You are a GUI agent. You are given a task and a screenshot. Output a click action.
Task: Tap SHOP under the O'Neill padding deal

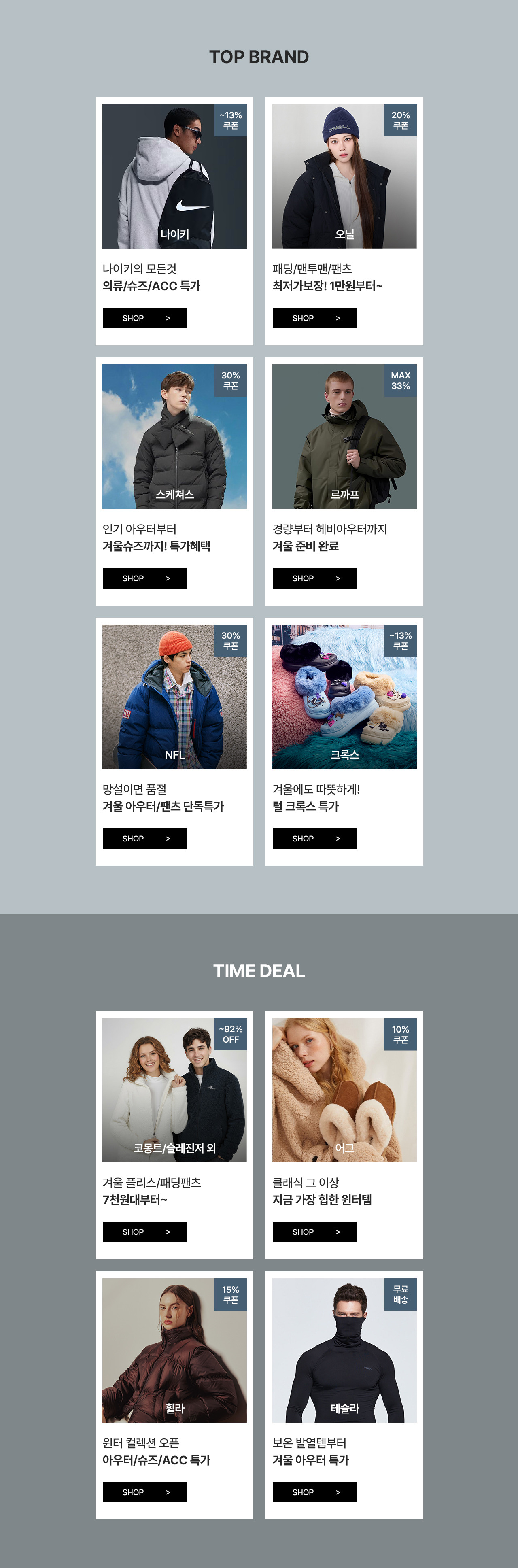[314, 318]
